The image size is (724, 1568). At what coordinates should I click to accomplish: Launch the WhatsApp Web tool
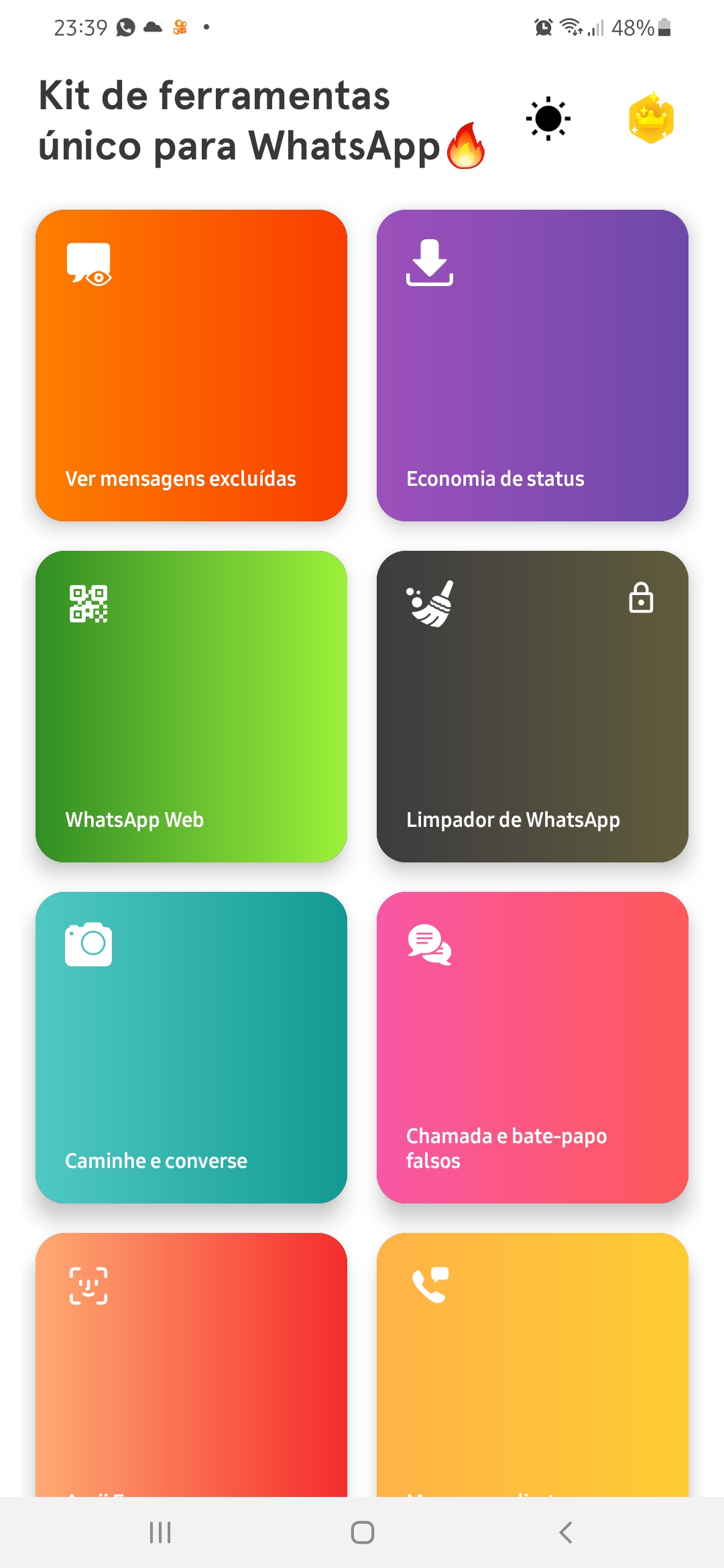[191, 706]
